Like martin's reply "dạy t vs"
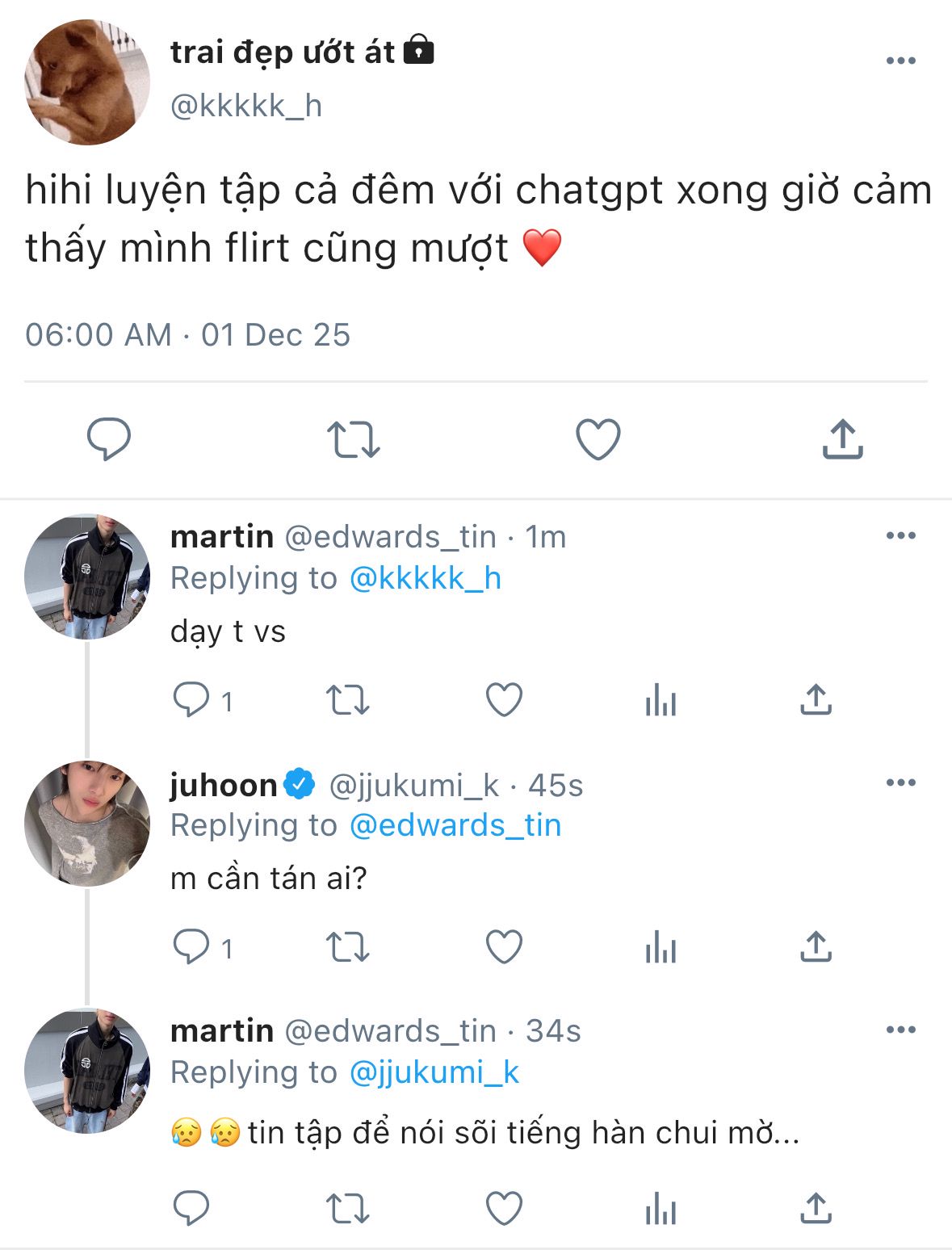This screenshot has height=1250, width=952. click(x=504, y=700)
